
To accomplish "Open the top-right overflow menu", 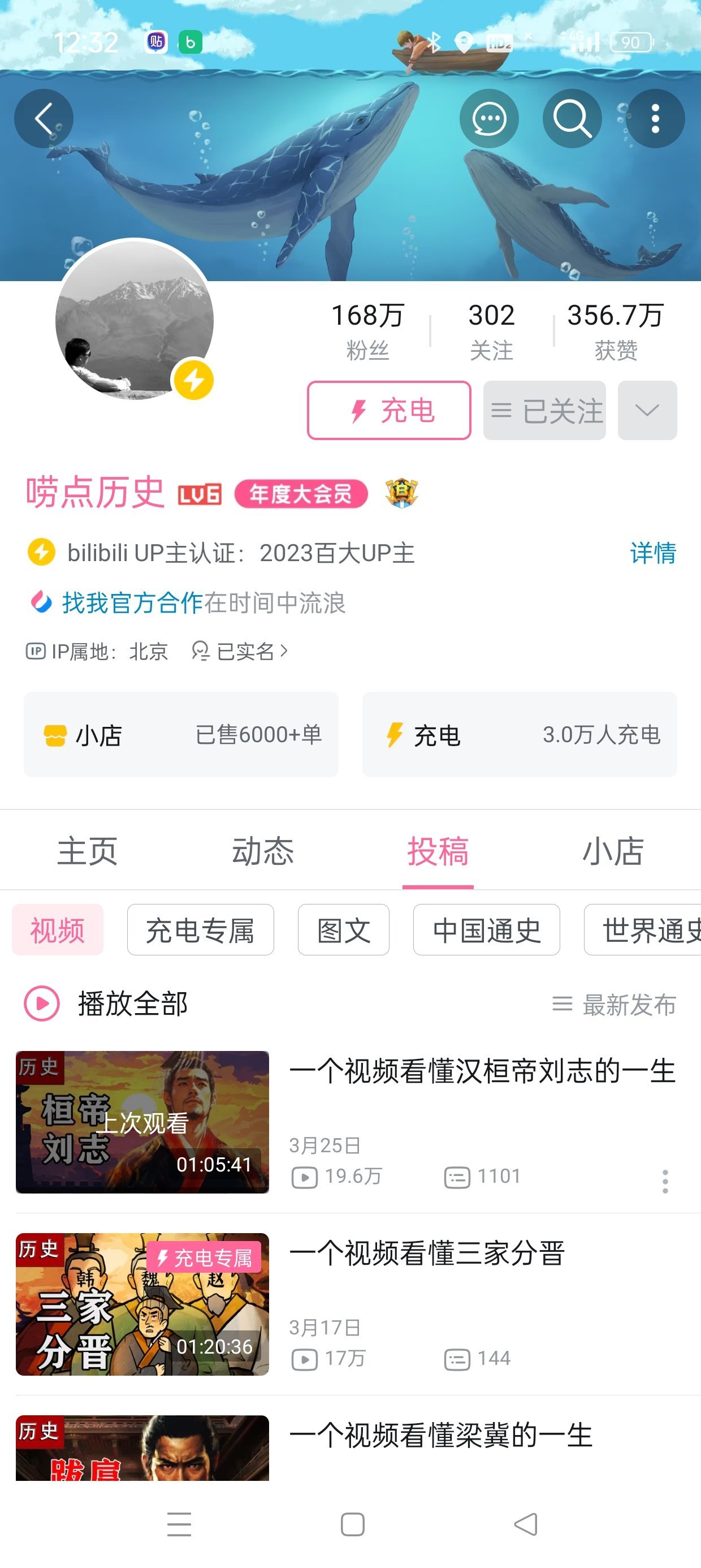I will coord(655,119).
